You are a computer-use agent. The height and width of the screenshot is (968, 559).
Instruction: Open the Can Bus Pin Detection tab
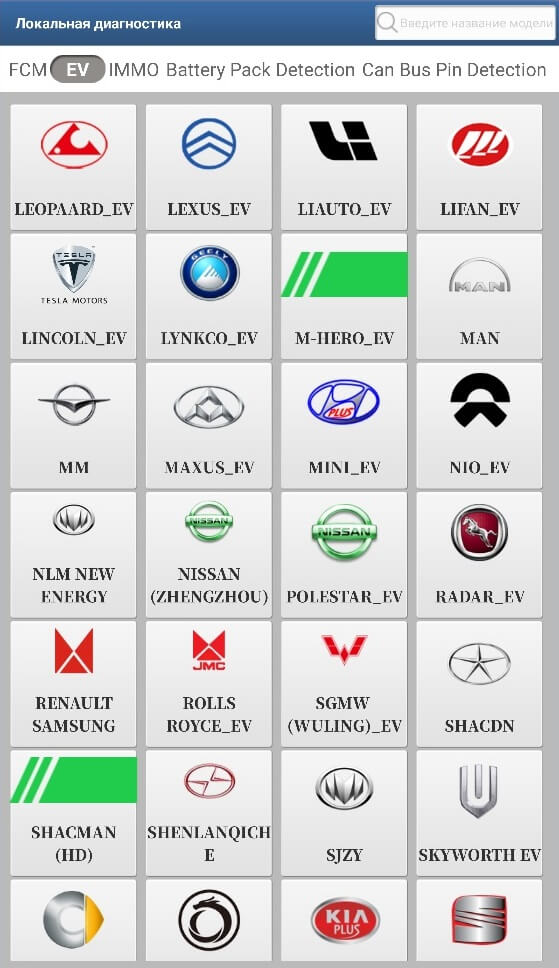point(454,70)
